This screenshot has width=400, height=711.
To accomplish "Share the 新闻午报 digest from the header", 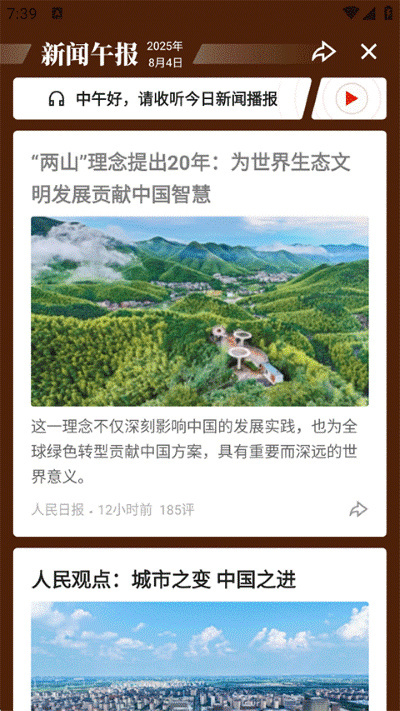I will tap(324, 52).
